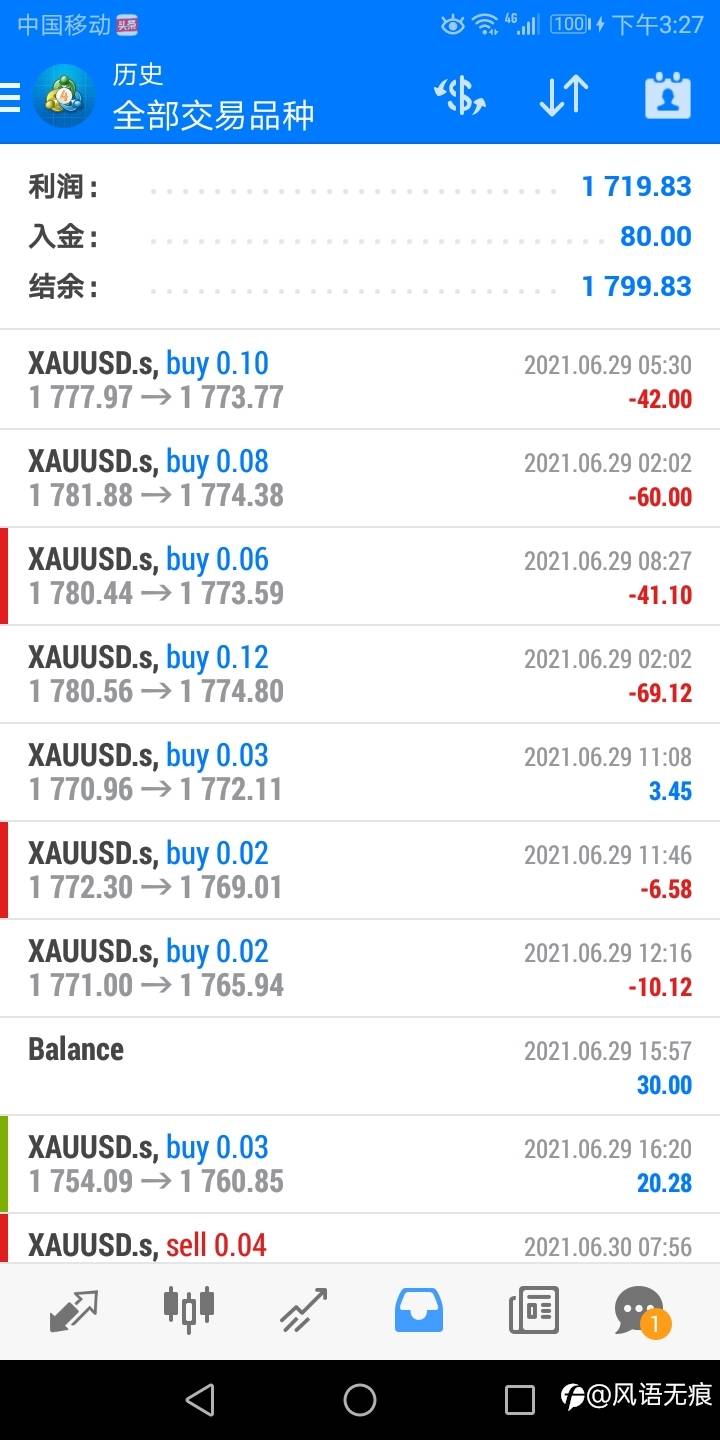Open the chat messages tab
Screen dimensions: 720x1440
(641, 1311)
